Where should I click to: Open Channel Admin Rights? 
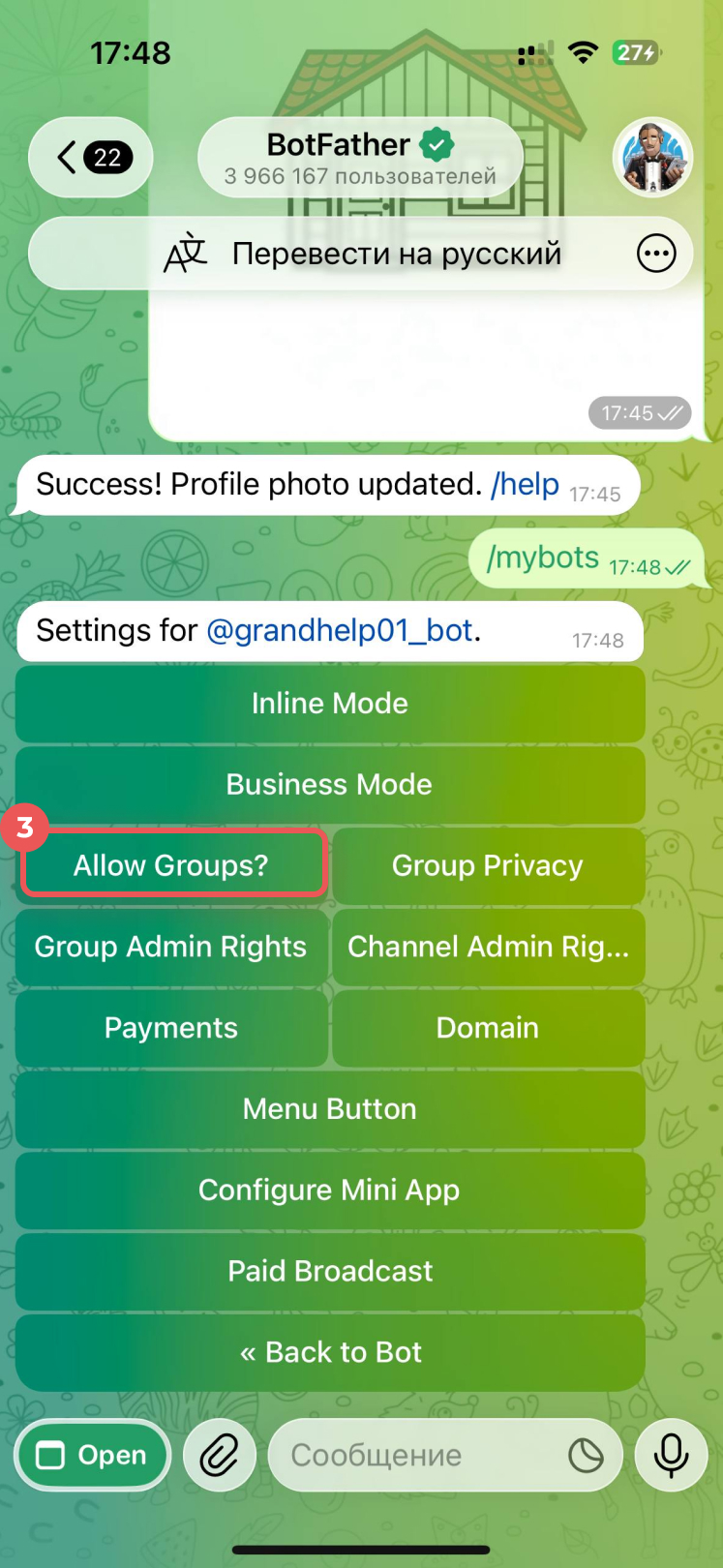[488, 947]
